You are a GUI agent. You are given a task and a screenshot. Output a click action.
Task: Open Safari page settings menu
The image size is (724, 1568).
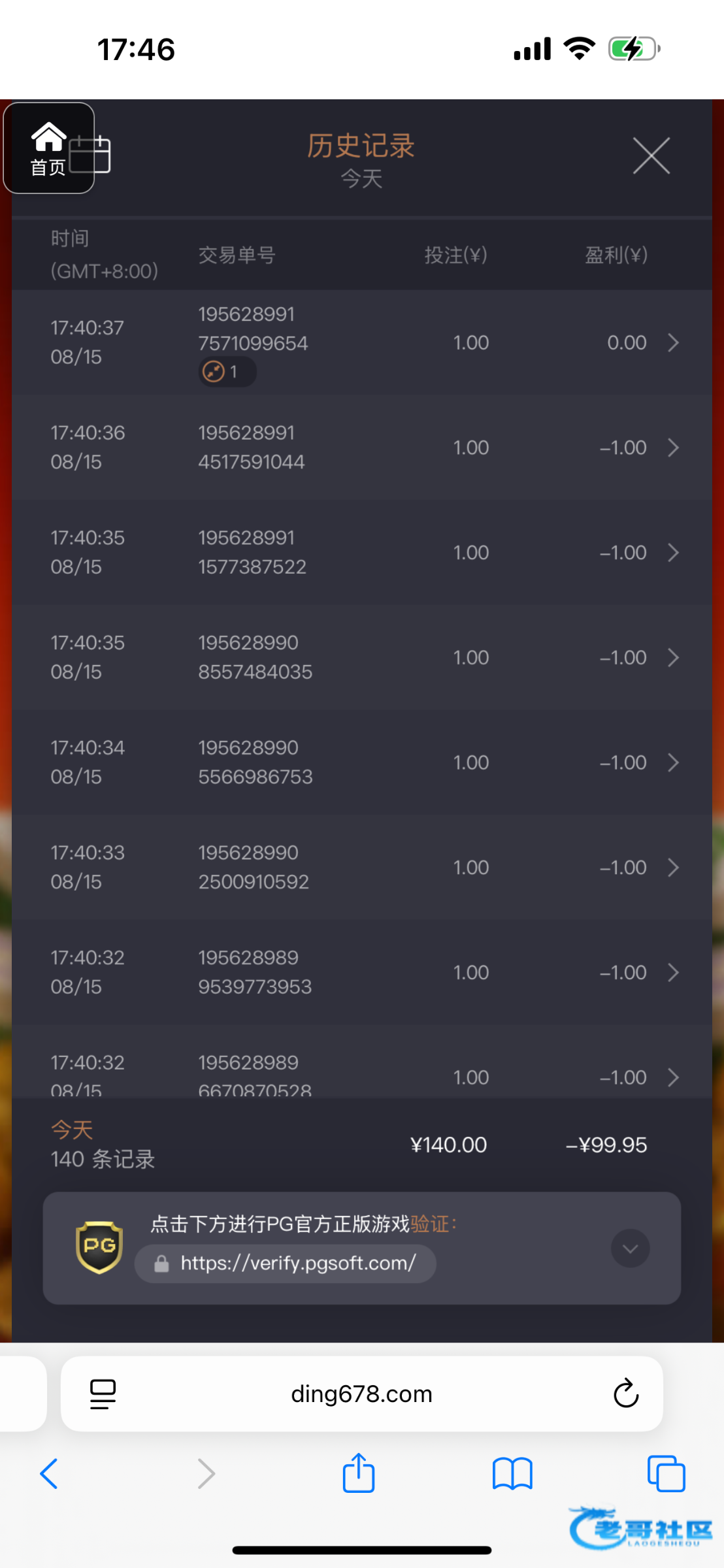(103, 1394)
